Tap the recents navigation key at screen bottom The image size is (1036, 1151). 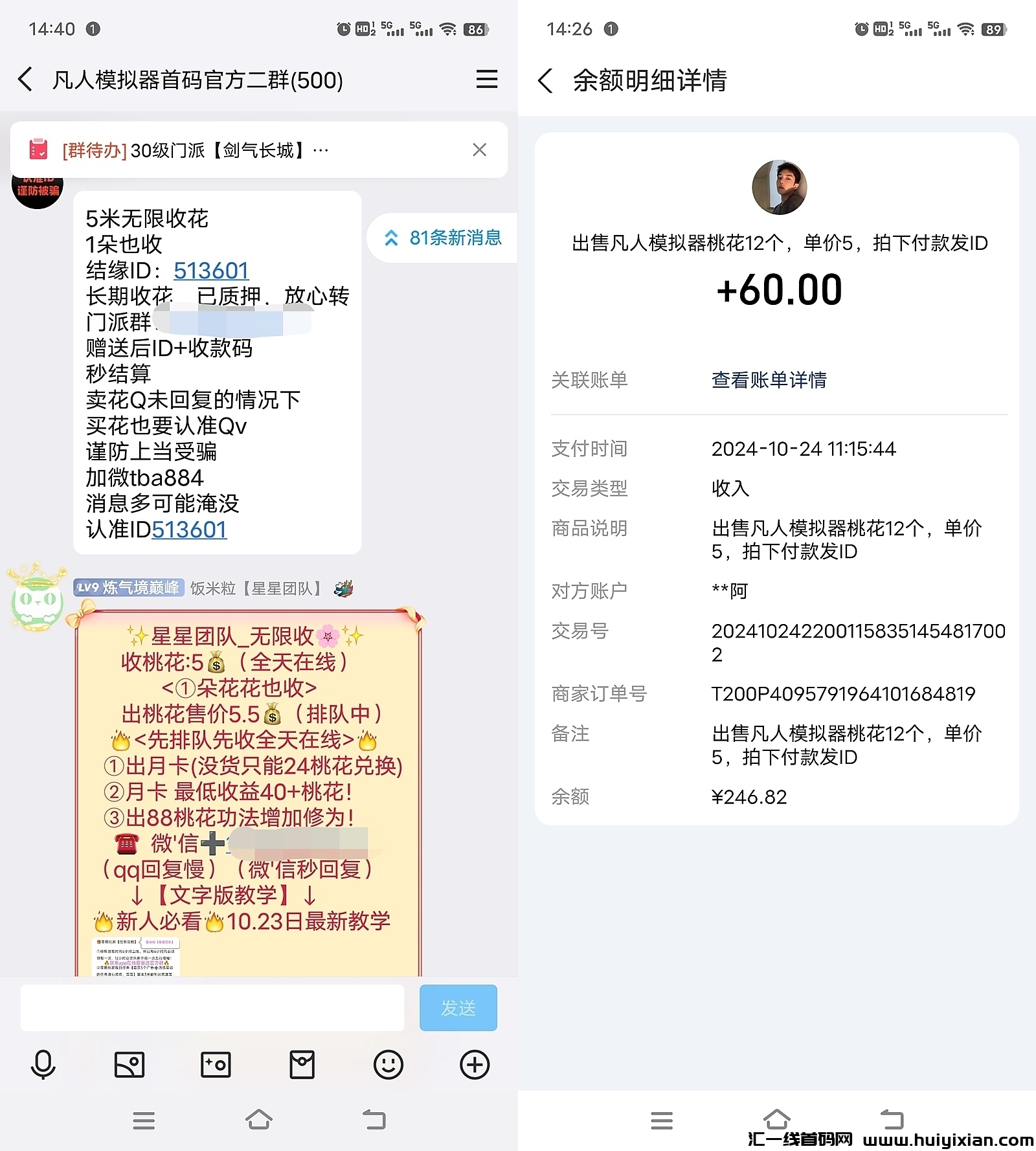[x=144, y=1121]
